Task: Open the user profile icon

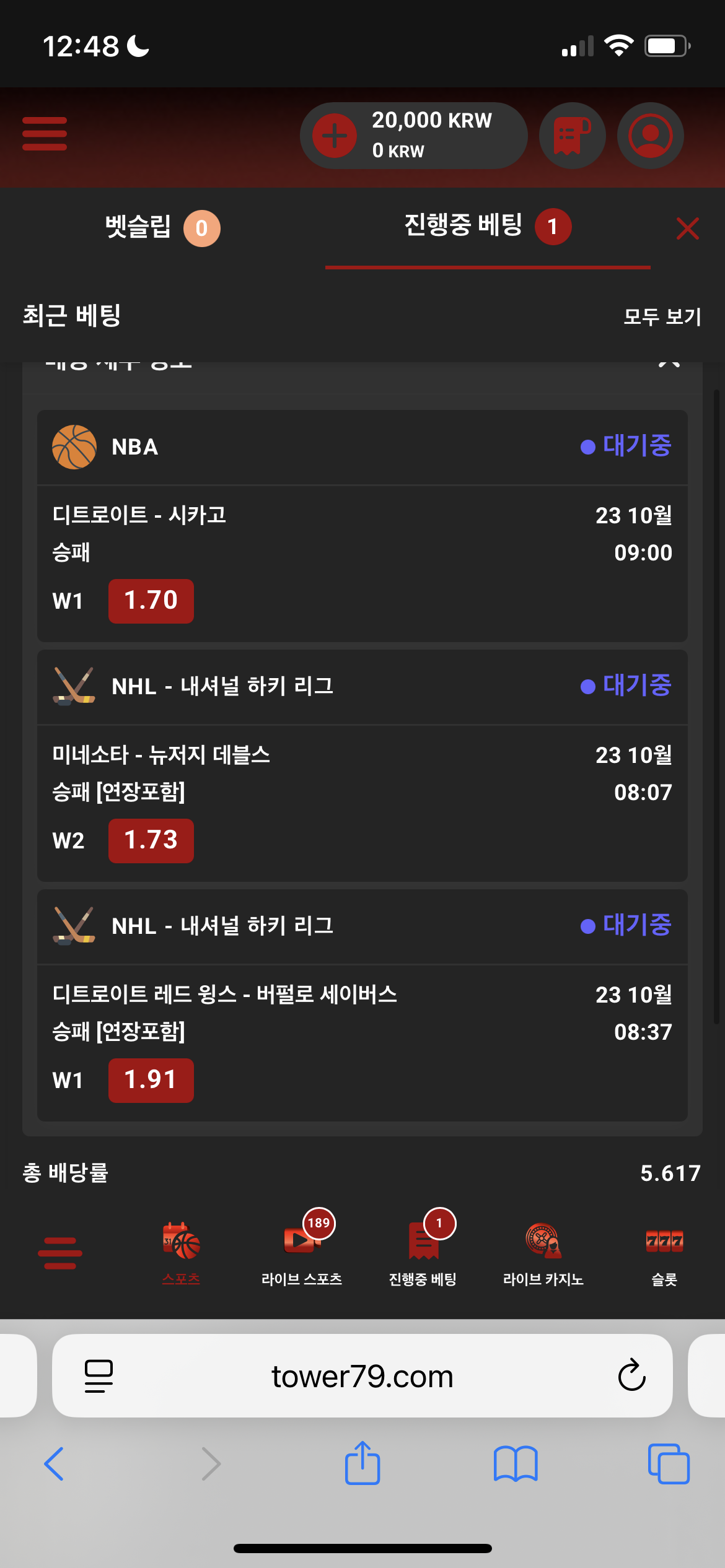Action: point(650,136)
